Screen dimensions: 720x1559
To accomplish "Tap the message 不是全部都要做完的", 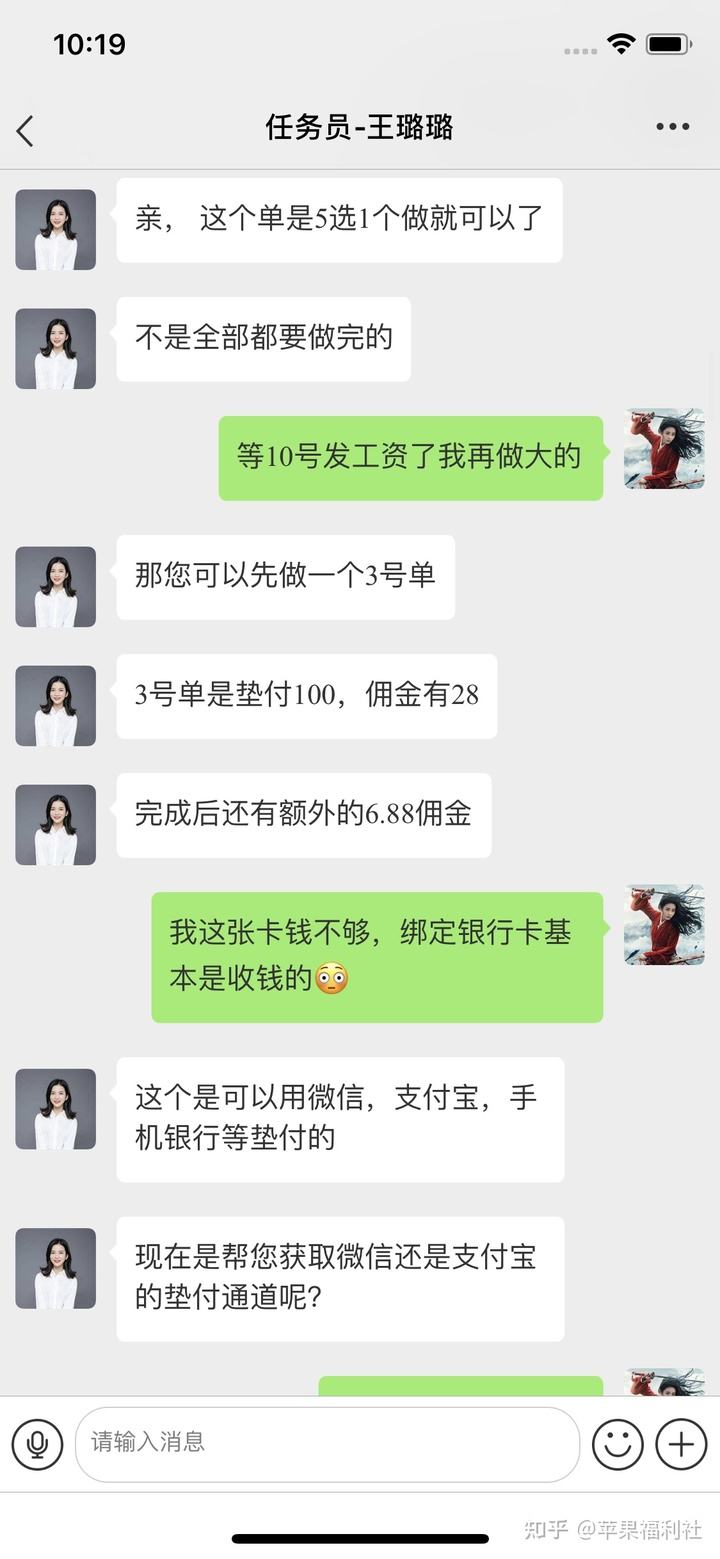I will point(263,339).
